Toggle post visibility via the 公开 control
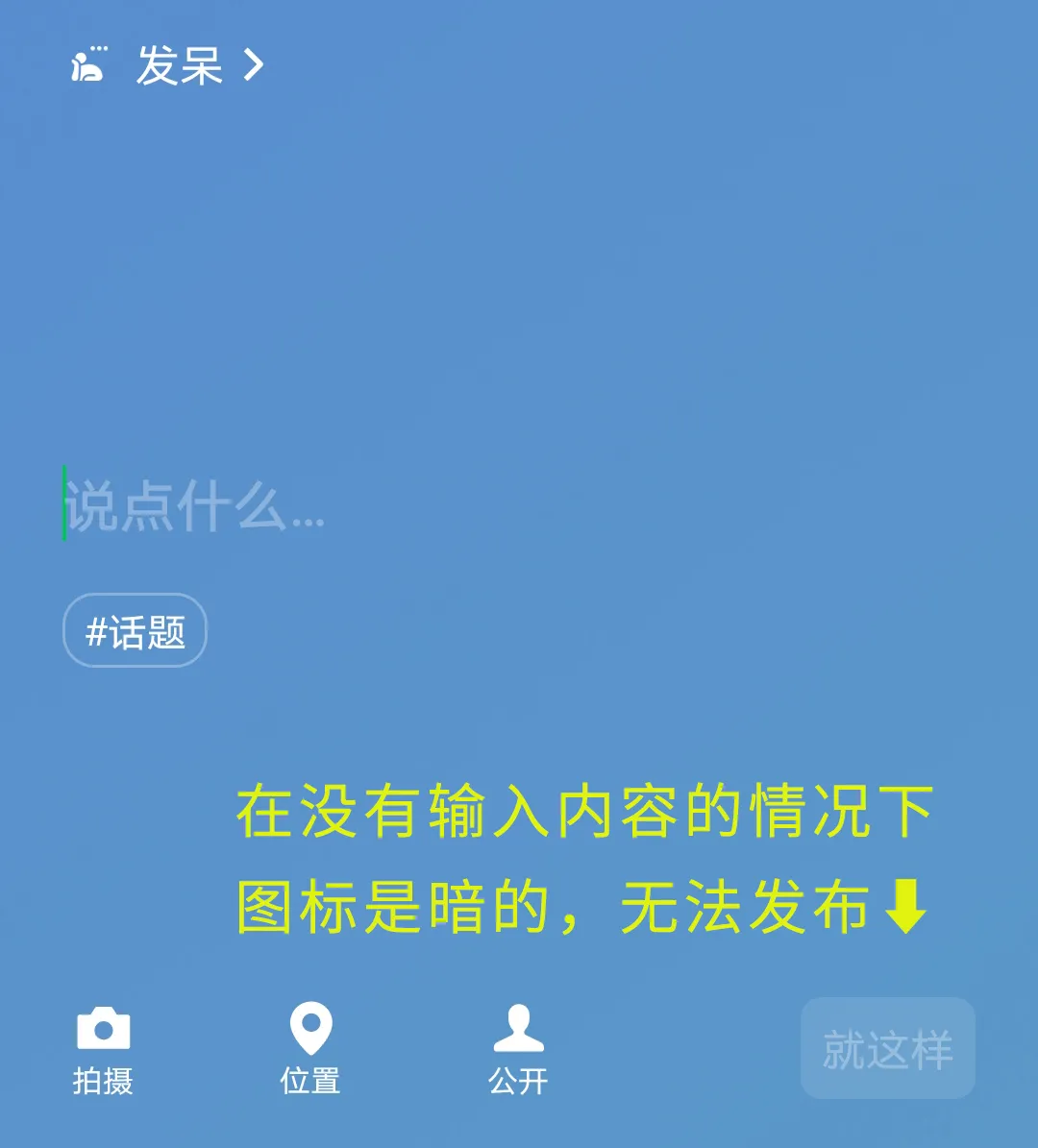This screenshot has width=1038, height=1148. click(x=519, y=1047)
